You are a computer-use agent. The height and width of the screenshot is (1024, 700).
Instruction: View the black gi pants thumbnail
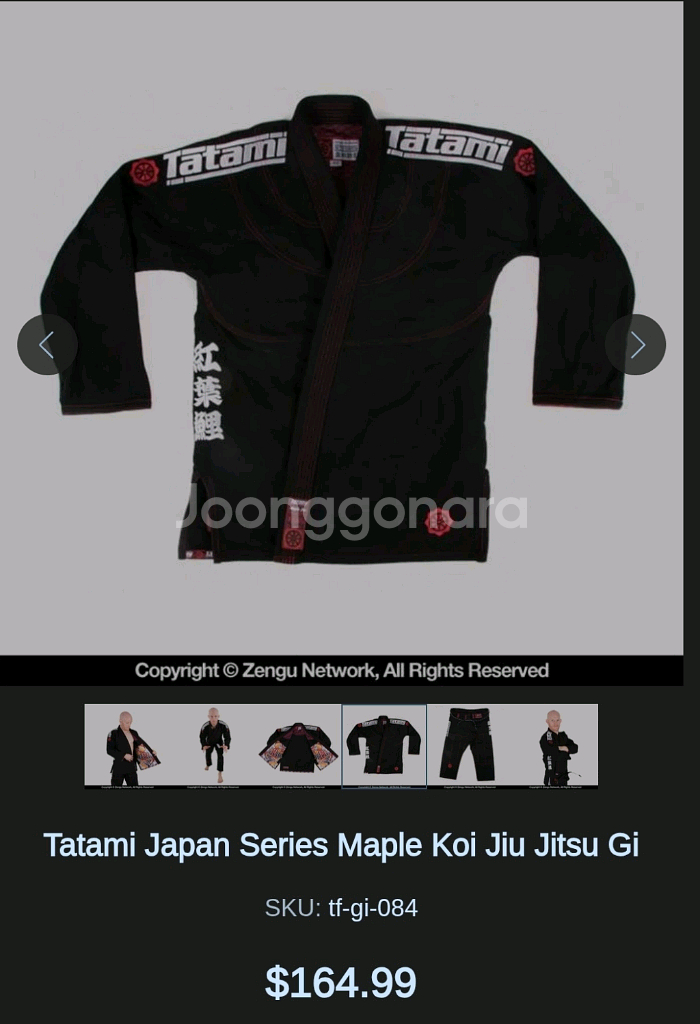[x=469, y=746]
